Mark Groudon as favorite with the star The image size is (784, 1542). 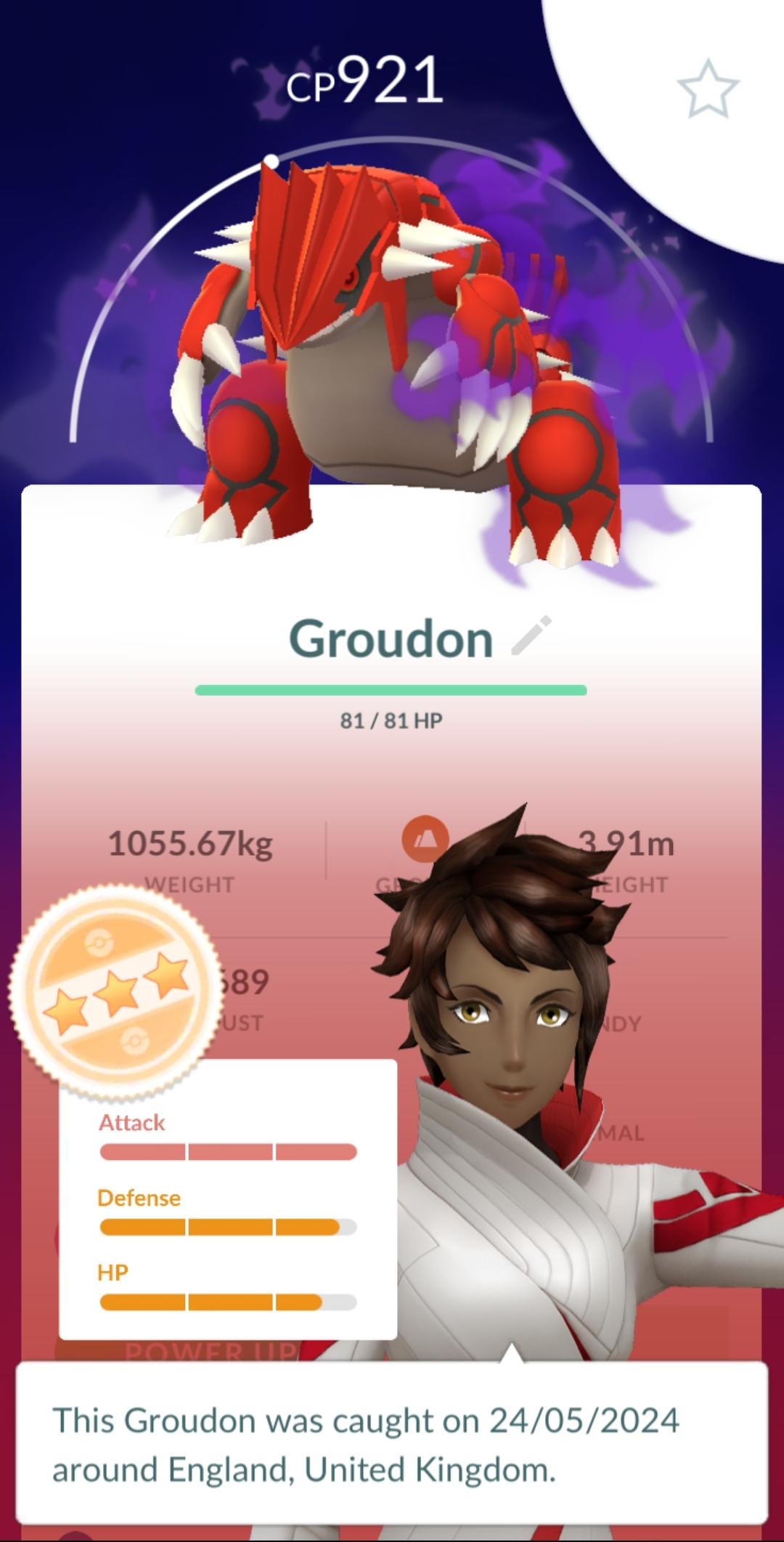[x=708, y=89]
